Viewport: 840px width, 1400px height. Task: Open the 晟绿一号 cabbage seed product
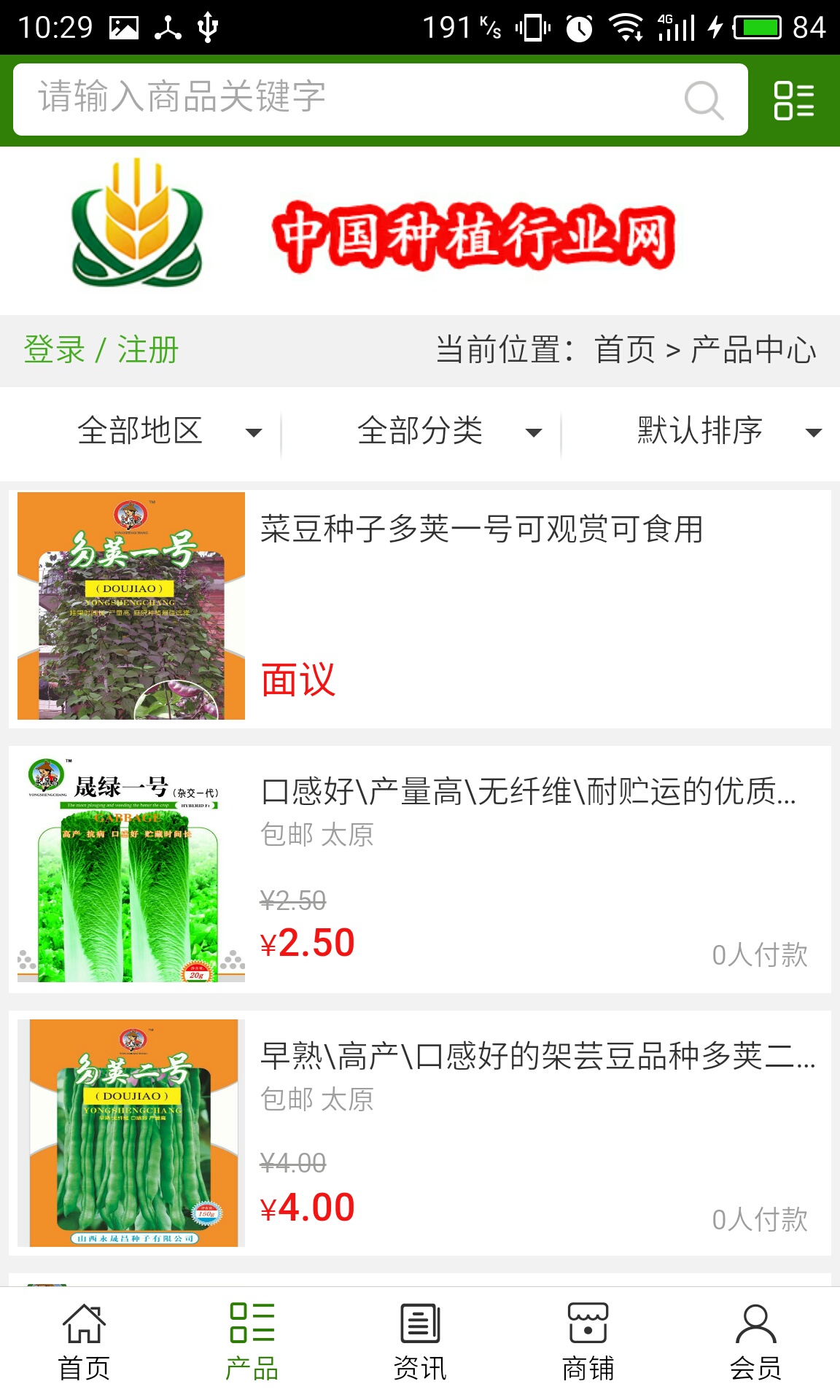pyautogui.click(x=528, y=792)
